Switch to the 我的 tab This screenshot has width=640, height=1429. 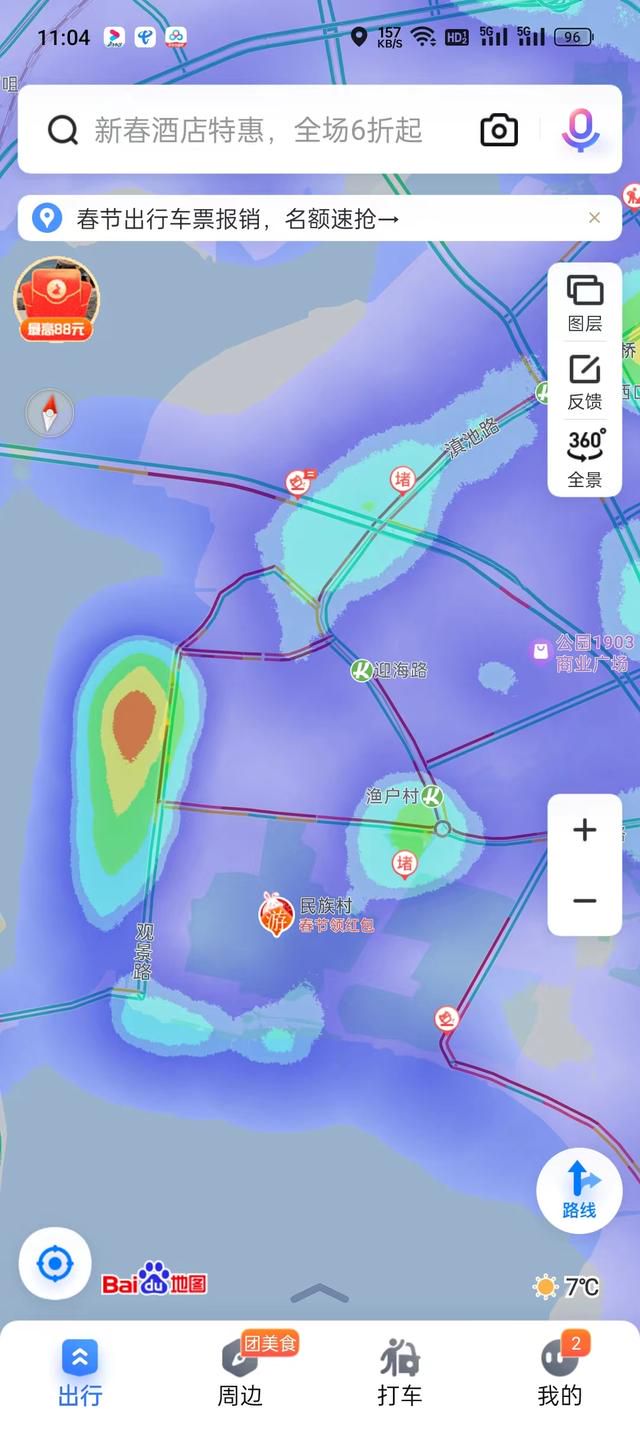560,1373
